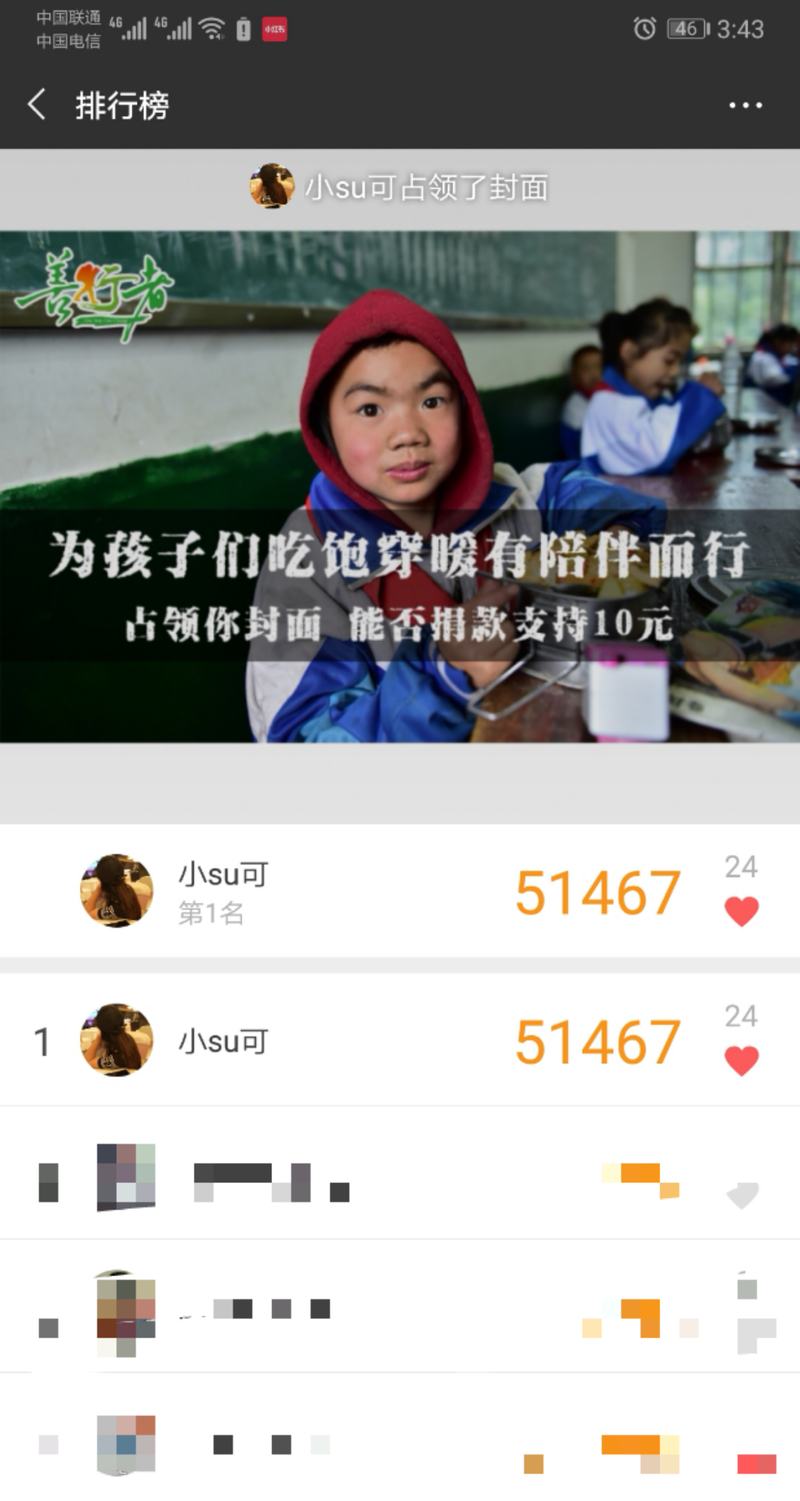
Task: Like 小su可's entry in rank 1 row
Action: coord(741,1060)
